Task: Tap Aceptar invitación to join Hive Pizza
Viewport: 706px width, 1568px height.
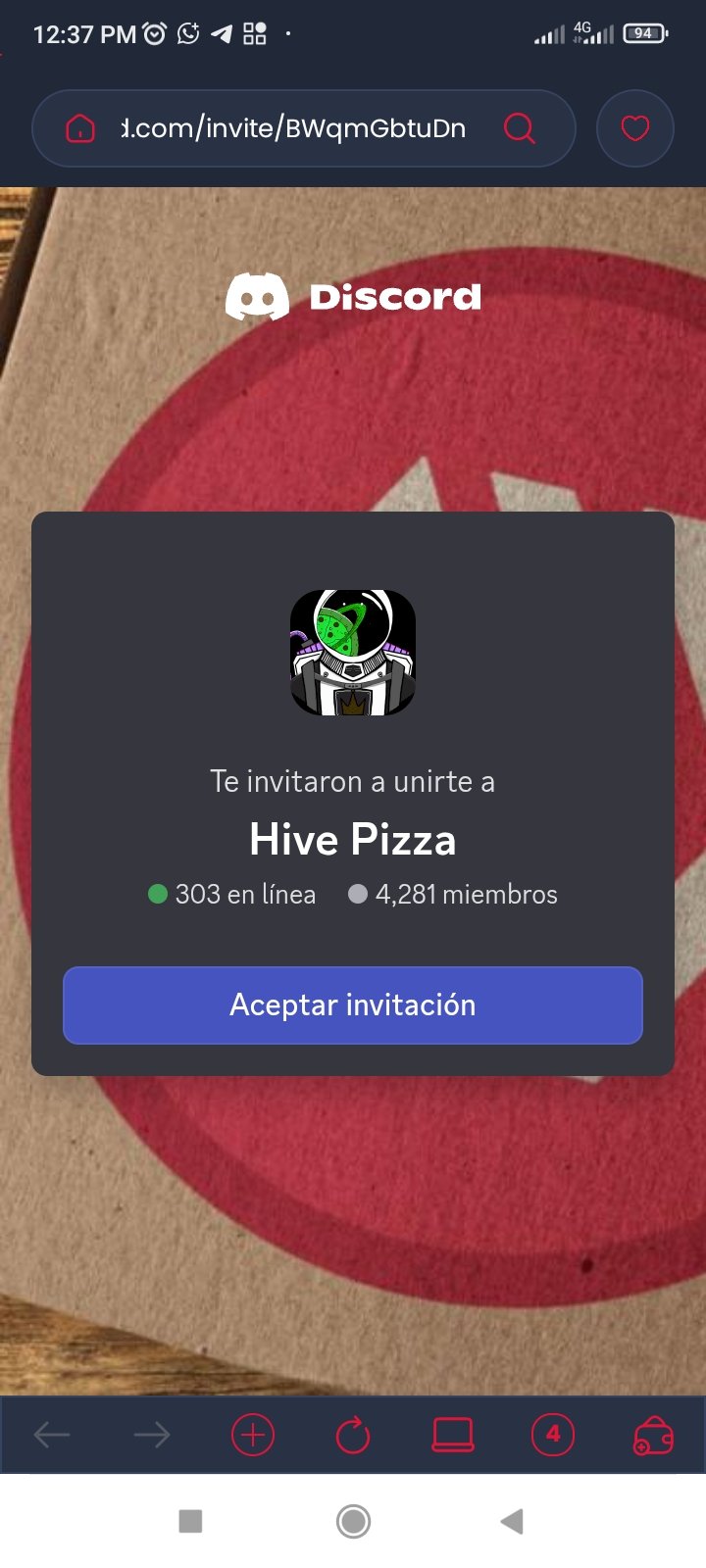Action: (x=353, y=1005)
